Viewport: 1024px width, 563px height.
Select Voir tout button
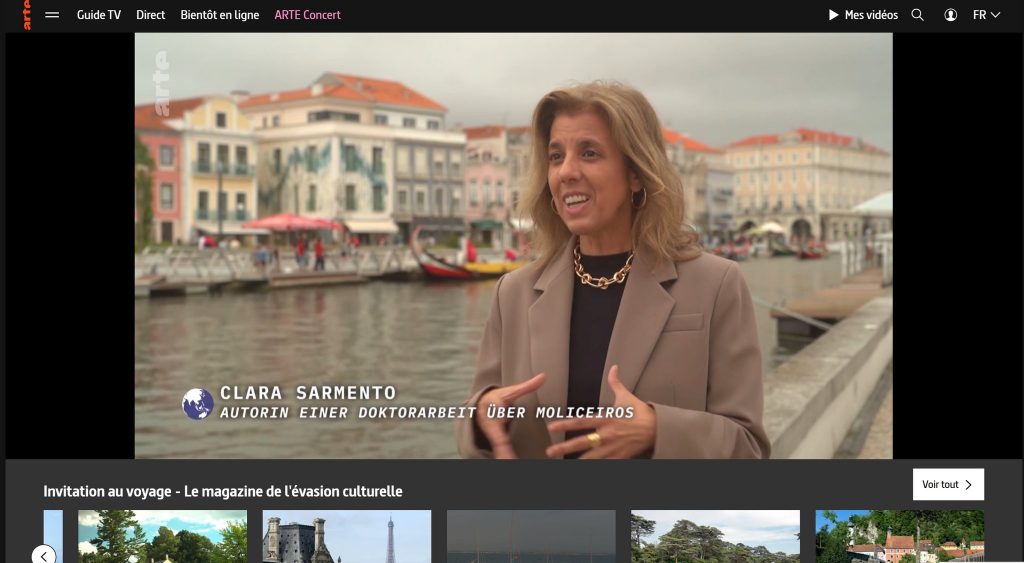tap(947, 484)
